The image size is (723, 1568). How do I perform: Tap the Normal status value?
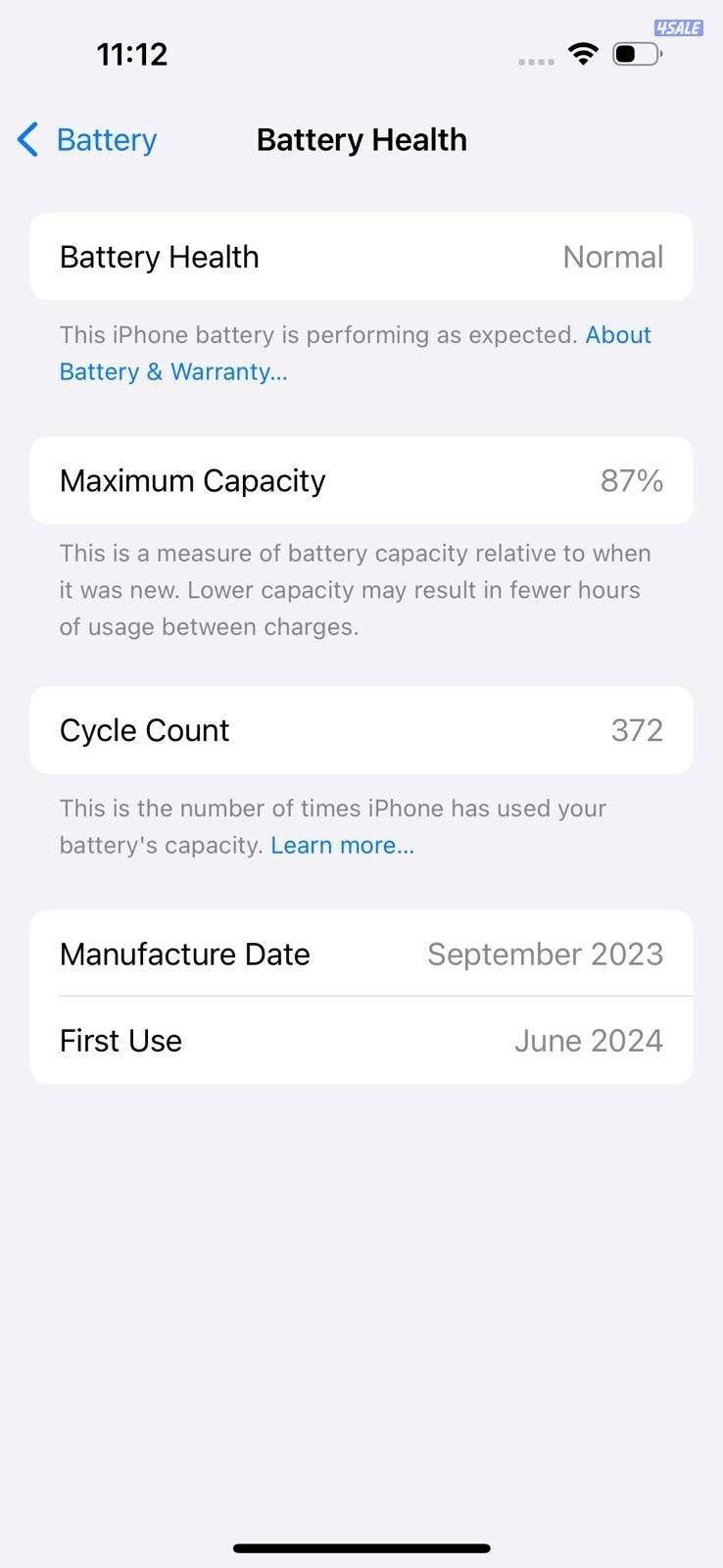pos(612,256)
